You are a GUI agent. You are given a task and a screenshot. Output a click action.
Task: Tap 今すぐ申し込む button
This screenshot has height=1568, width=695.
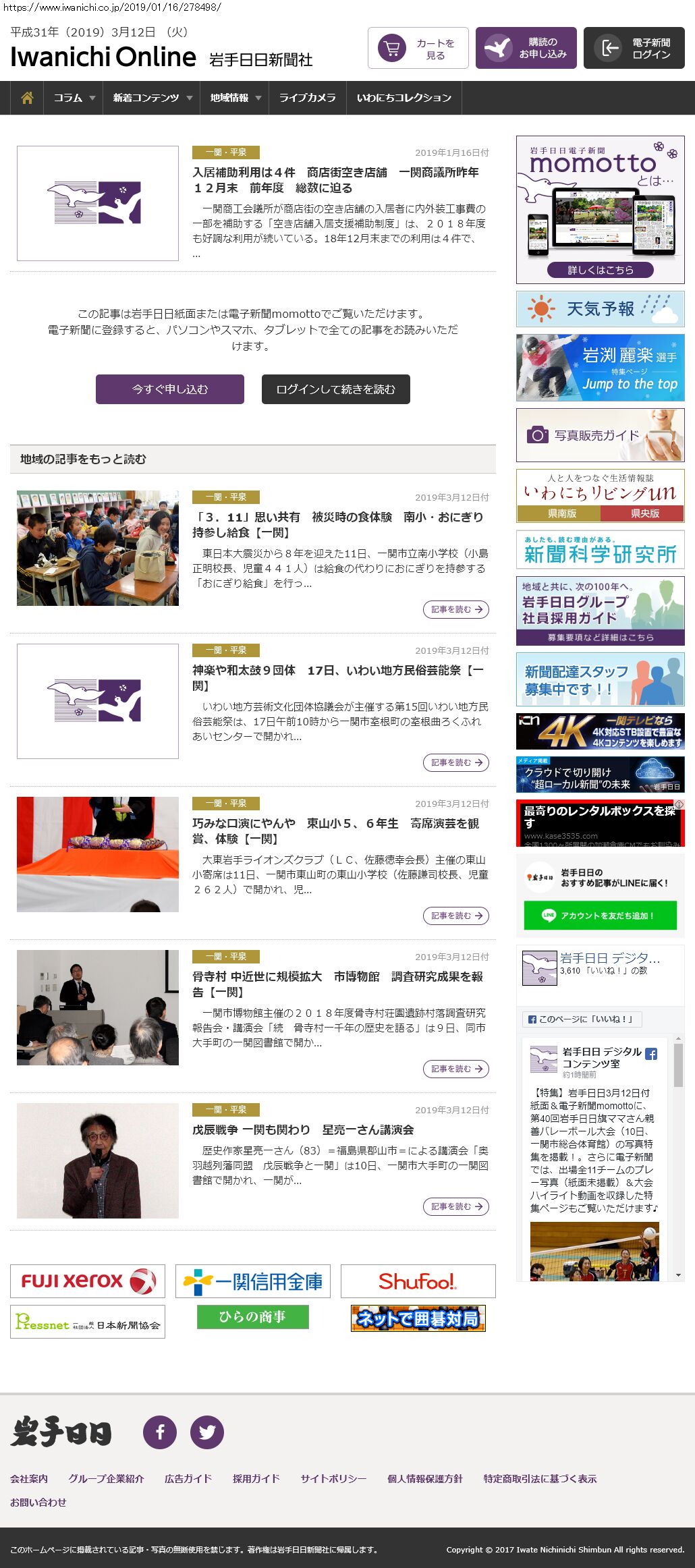pos(169,389)
